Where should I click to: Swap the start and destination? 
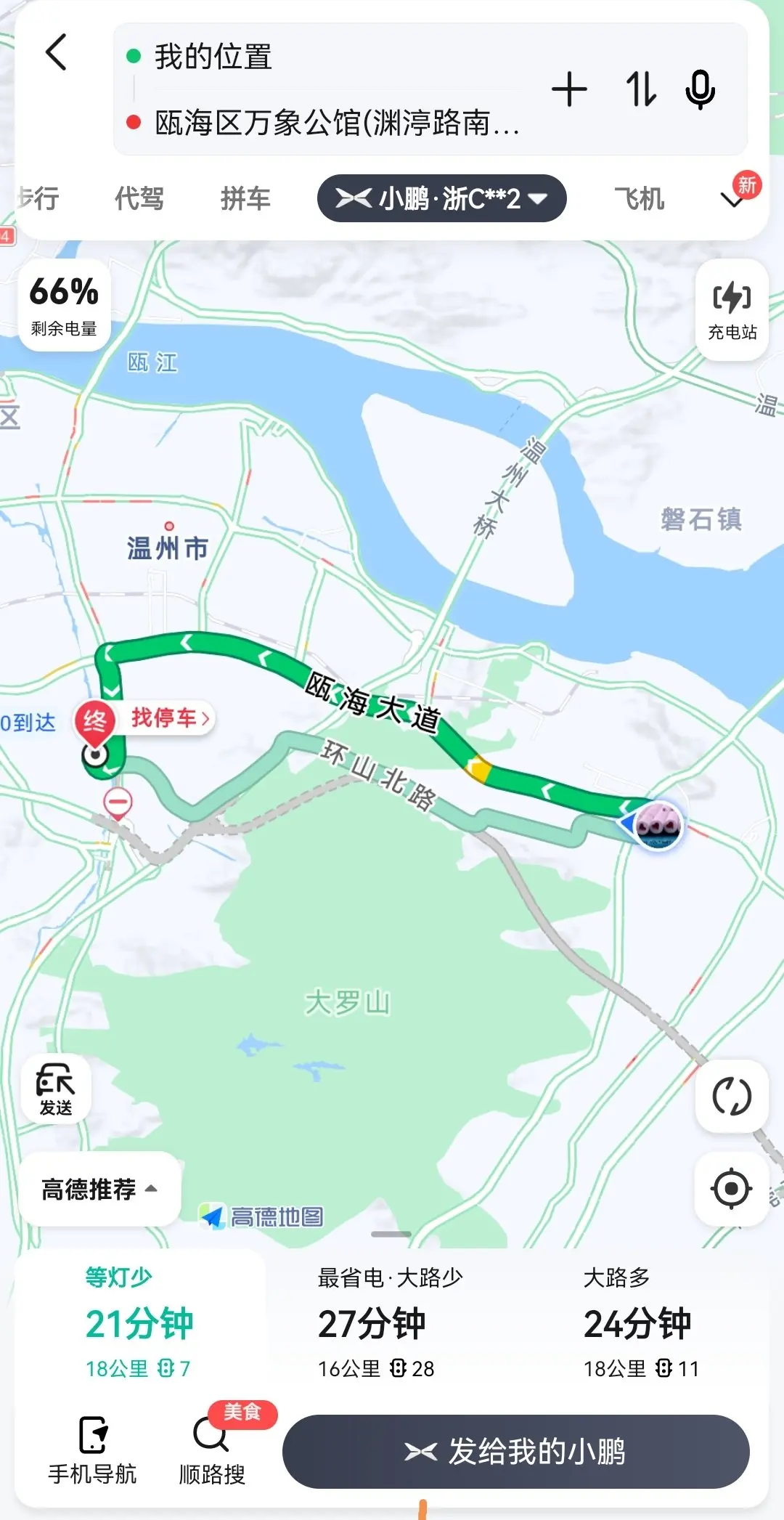tap(640, 90)
